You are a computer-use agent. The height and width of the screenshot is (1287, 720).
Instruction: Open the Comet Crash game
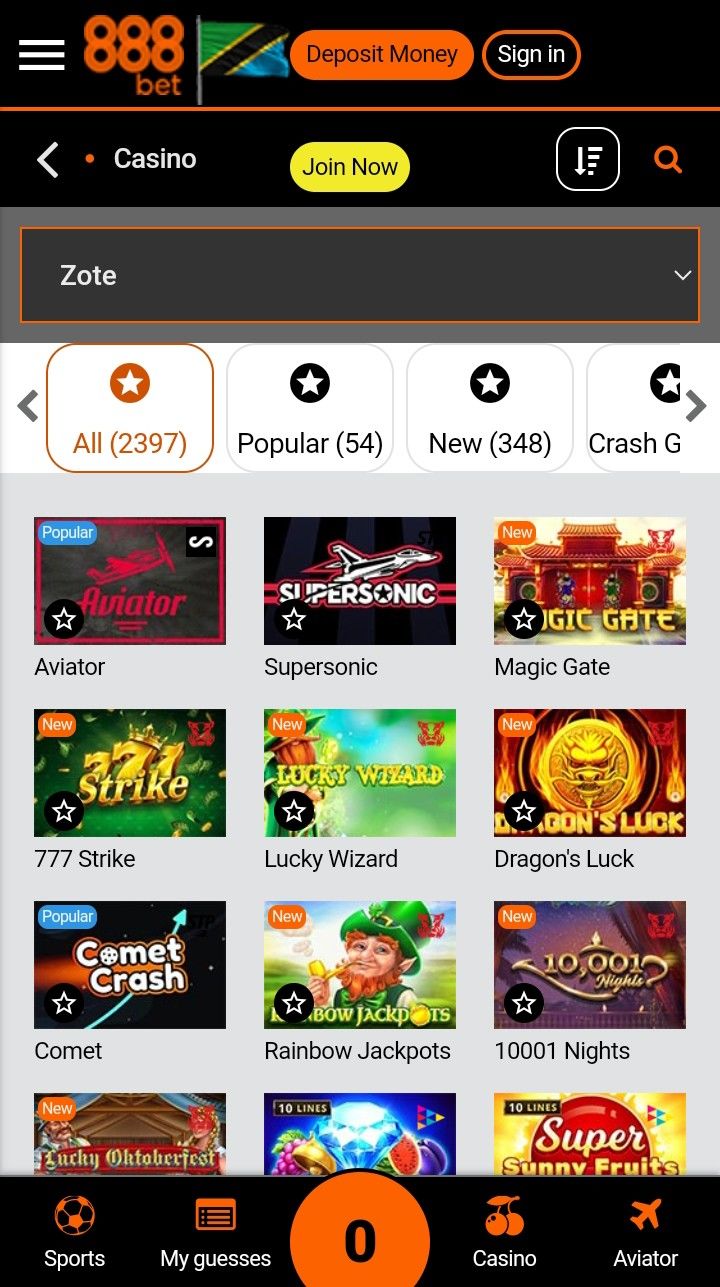point(130,965)
